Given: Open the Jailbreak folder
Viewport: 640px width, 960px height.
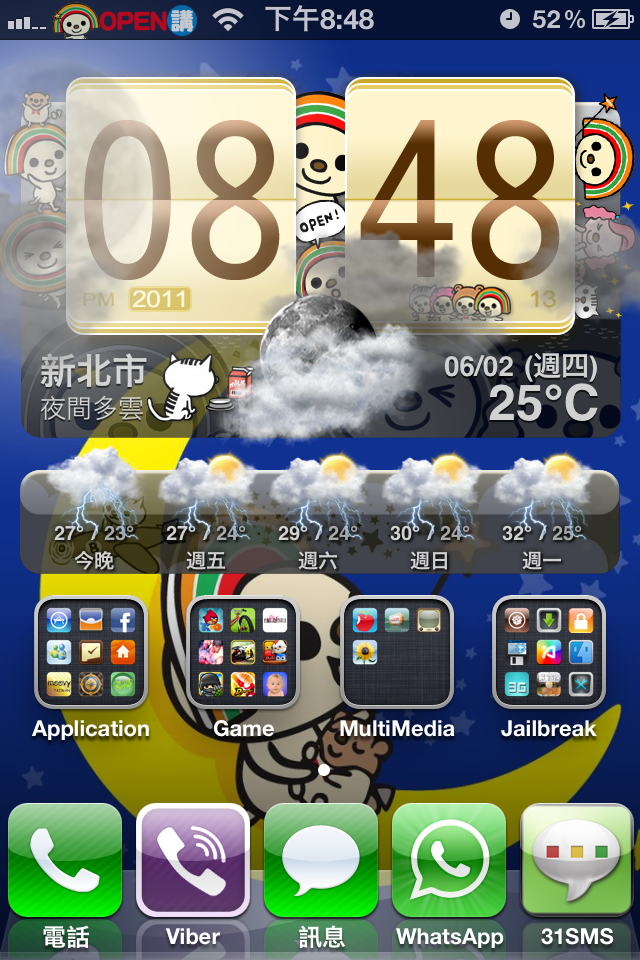Looking at the screenshot, I should pyautogui.click(x=548, y=652).
